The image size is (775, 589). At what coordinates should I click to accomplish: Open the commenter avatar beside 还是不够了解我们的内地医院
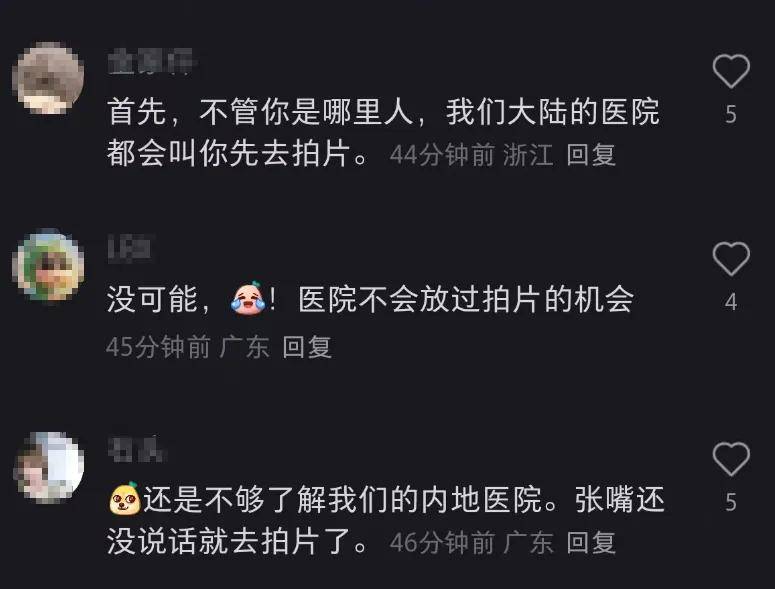tap(47, 466)
